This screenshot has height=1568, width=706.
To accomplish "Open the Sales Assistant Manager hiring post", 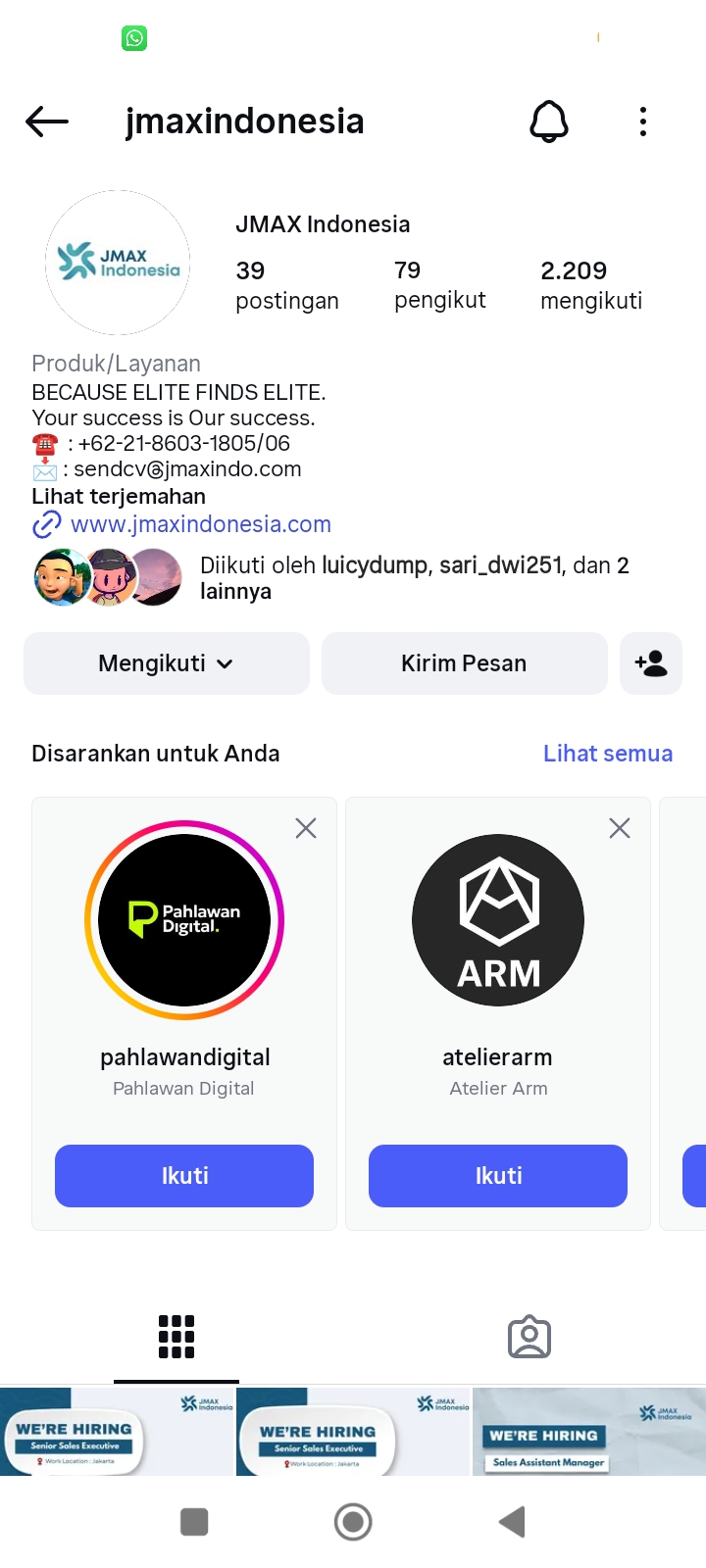I will point(588,1432).
